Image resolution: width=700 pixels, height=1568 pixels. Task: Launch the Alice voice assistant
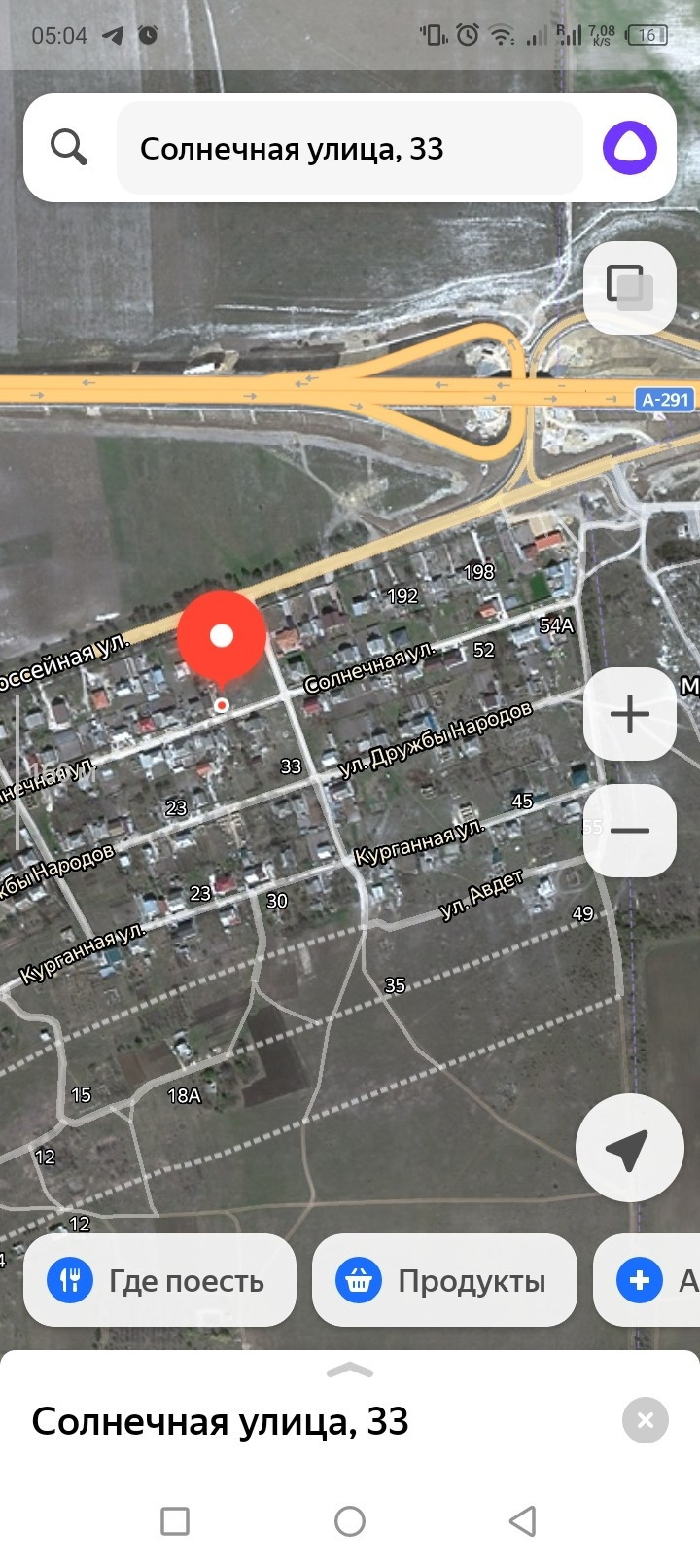point(629,148)
